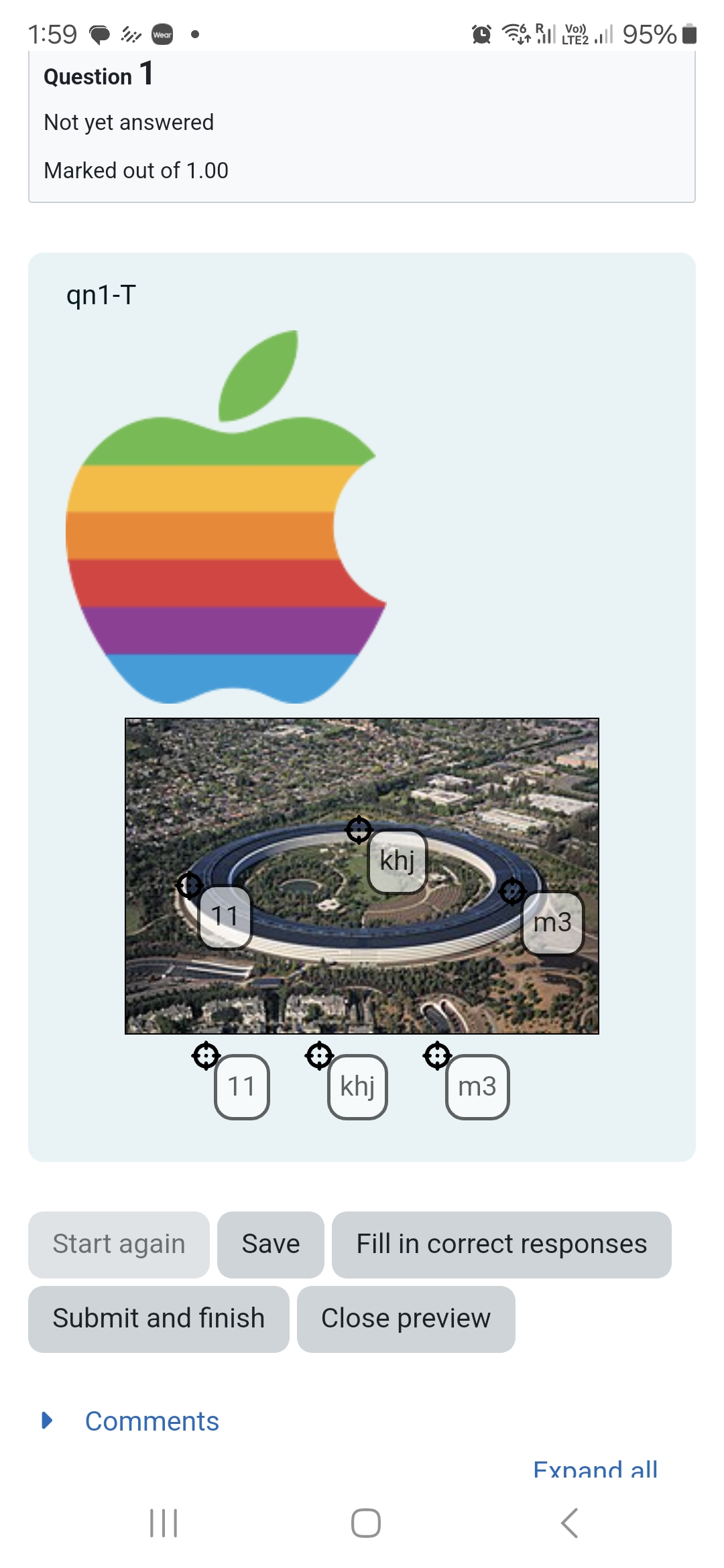Viewport: 724px width, 1568px height.
Task: Select the m3 marker placed on the photo
Action: pyautogui.click(x=552, y=923)
